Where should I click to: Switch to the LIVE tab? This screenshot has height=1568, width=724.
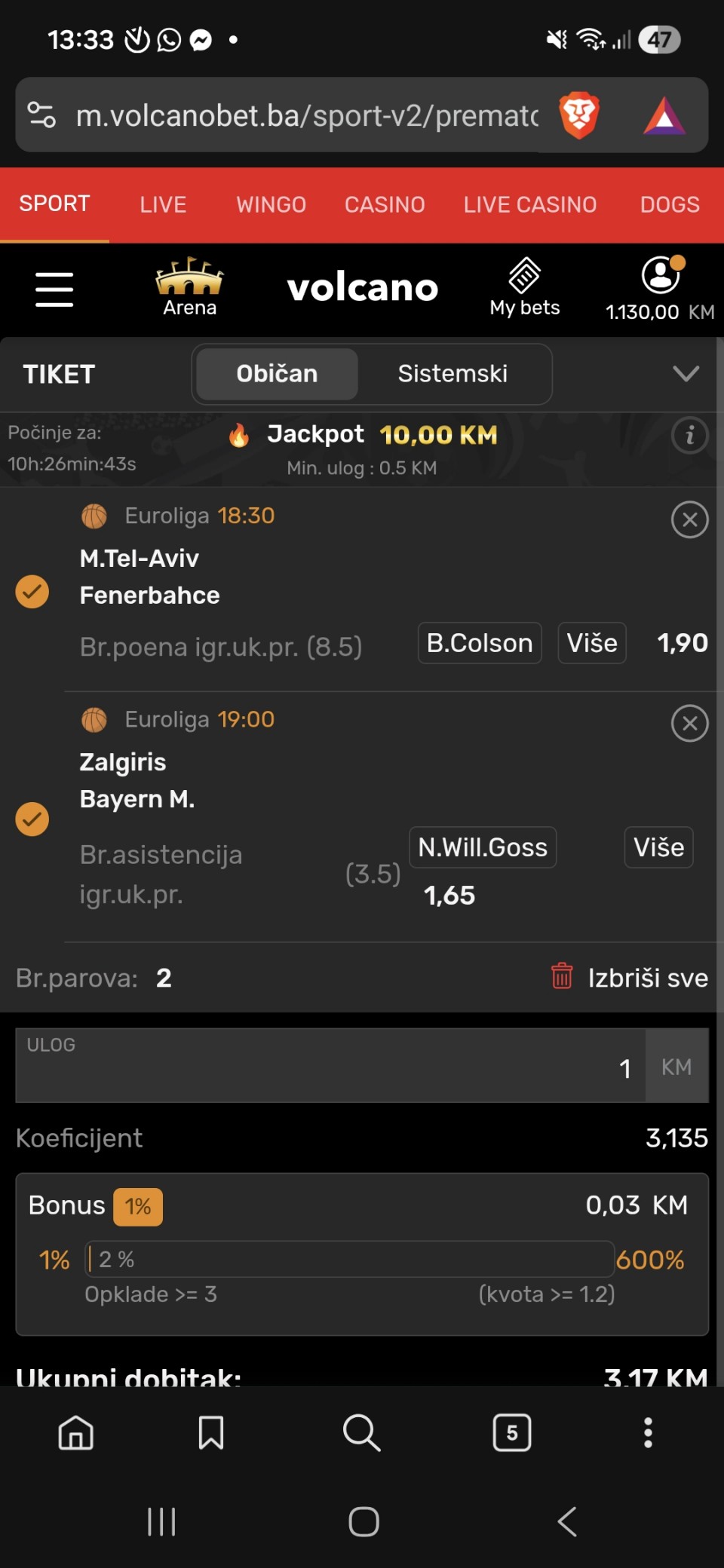(163, 204)
